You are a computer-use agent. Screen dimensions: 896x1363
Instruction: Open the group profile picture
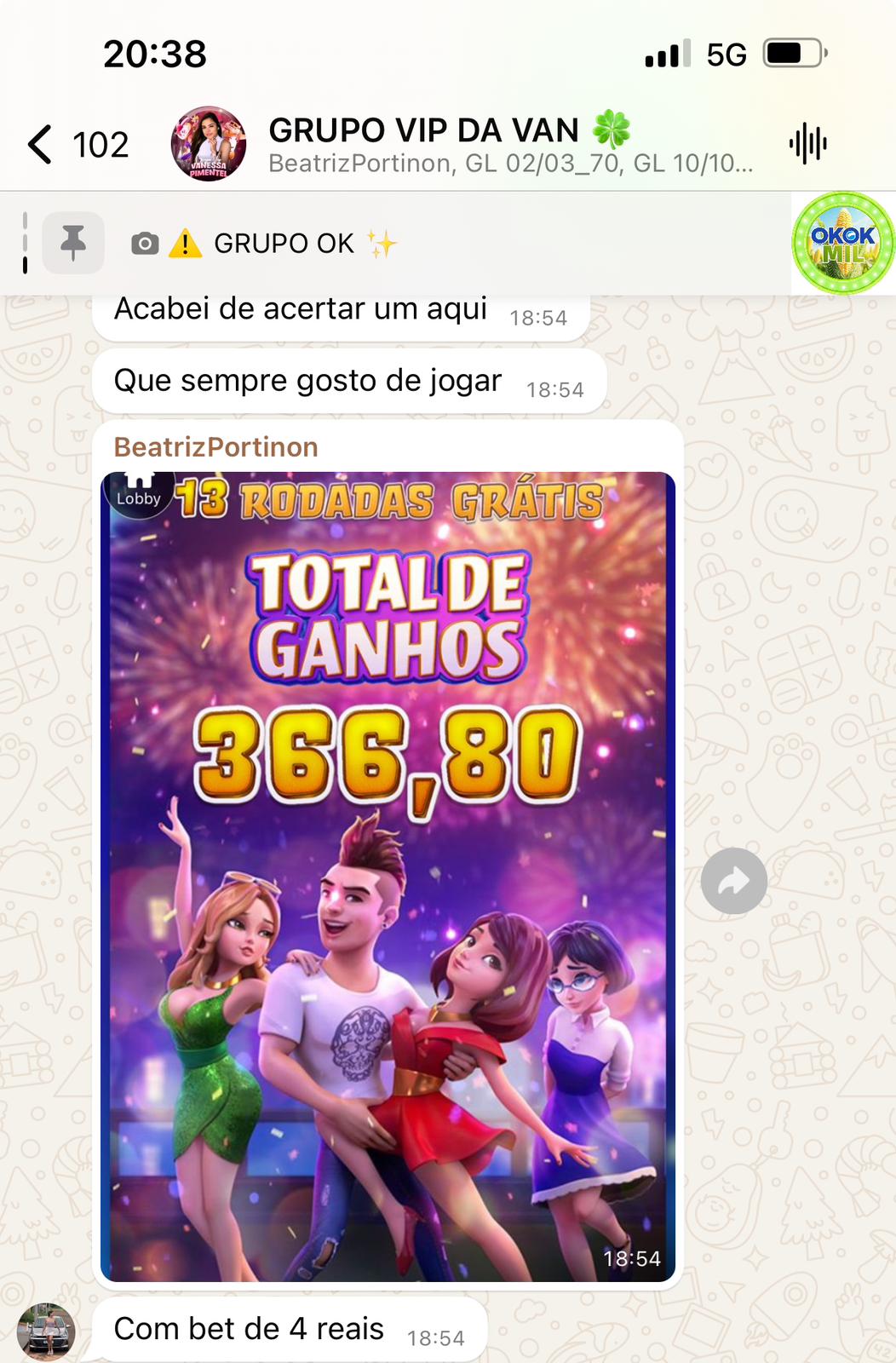coord(209,144)
